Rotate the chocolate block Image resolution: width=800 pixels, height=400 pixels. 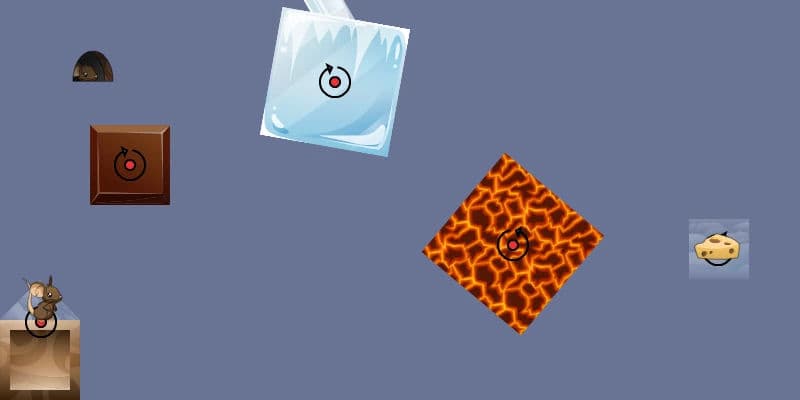(130, 164)
